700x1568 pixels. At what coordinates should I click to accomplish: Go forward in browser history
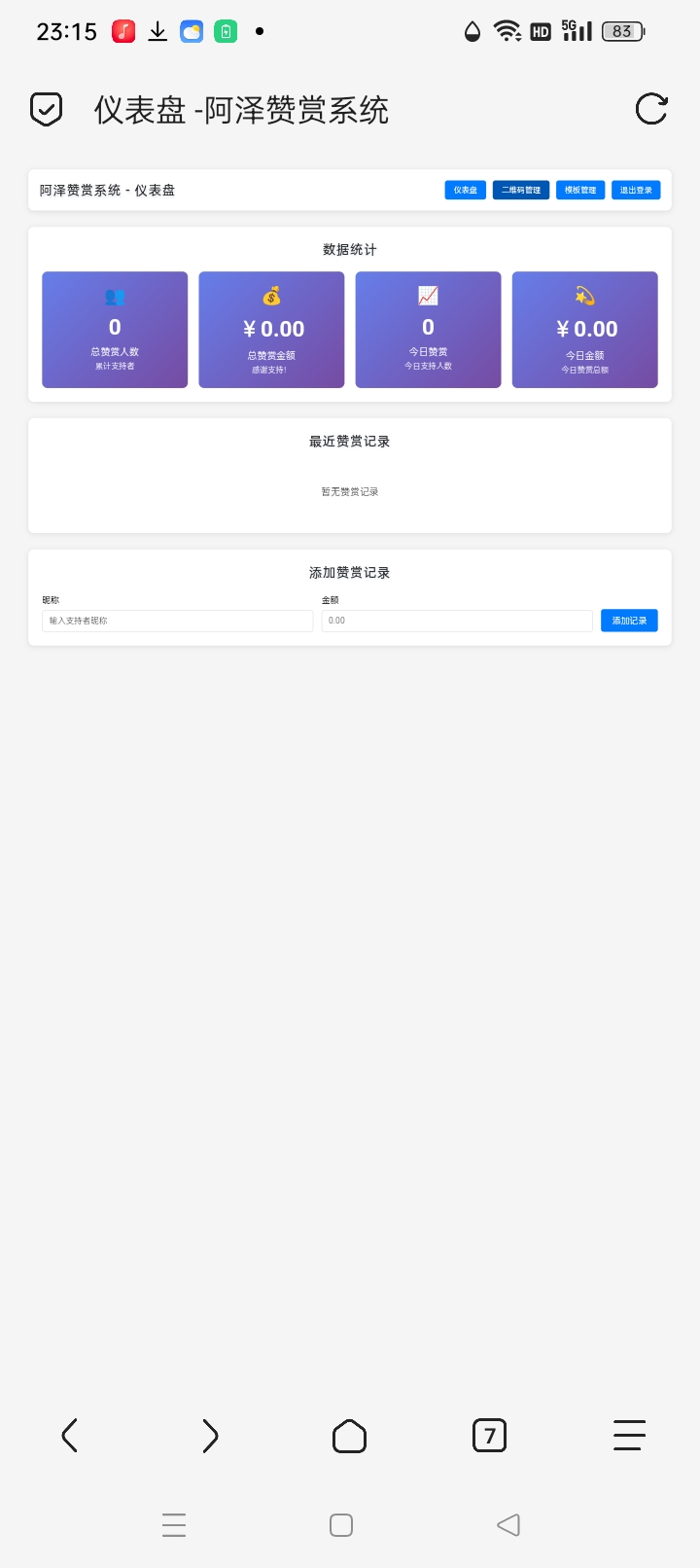pos(210,1436)
